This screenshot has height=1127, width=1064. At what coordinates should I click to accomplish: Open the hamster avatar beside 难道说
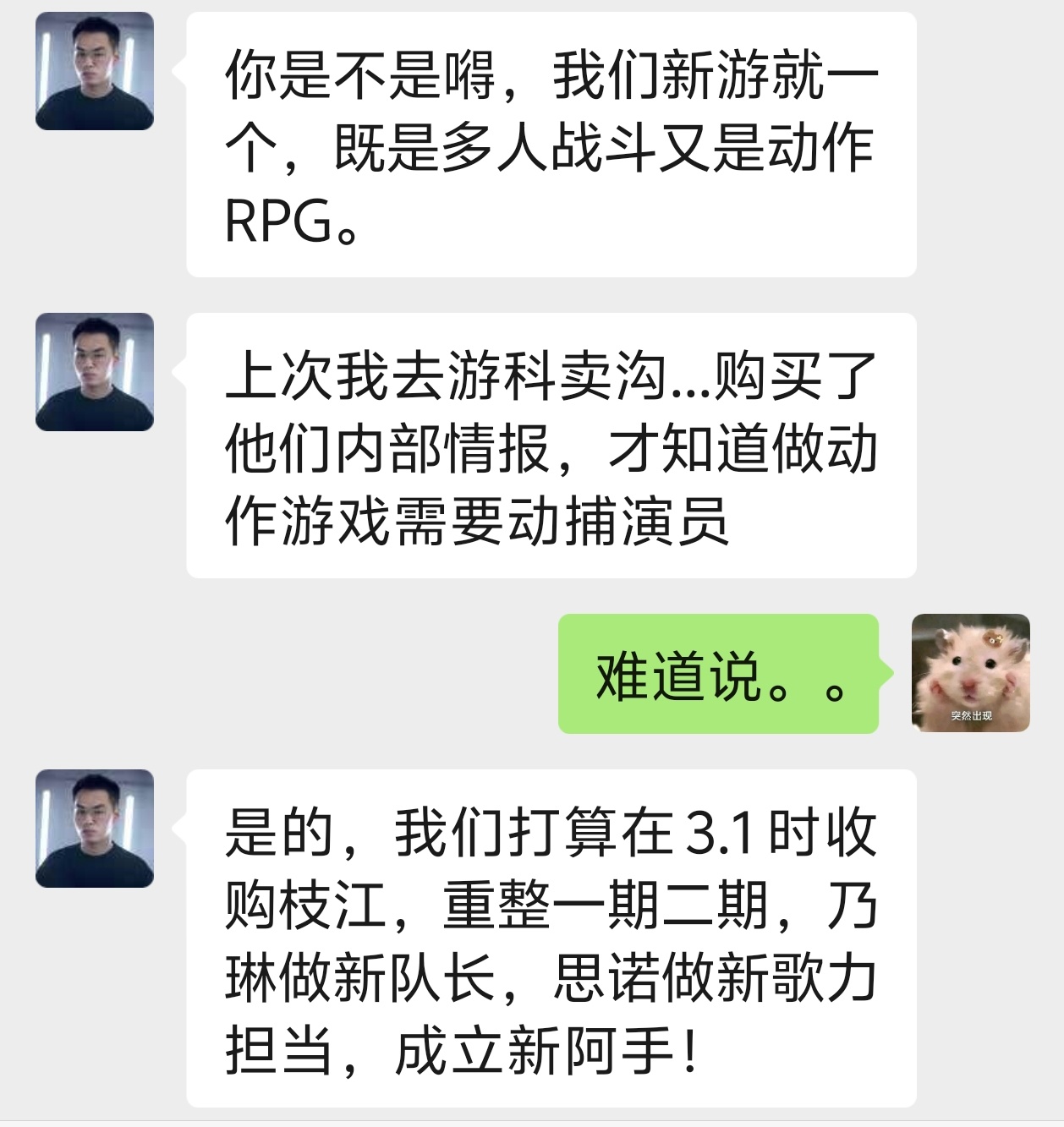[x=971, y=673]
